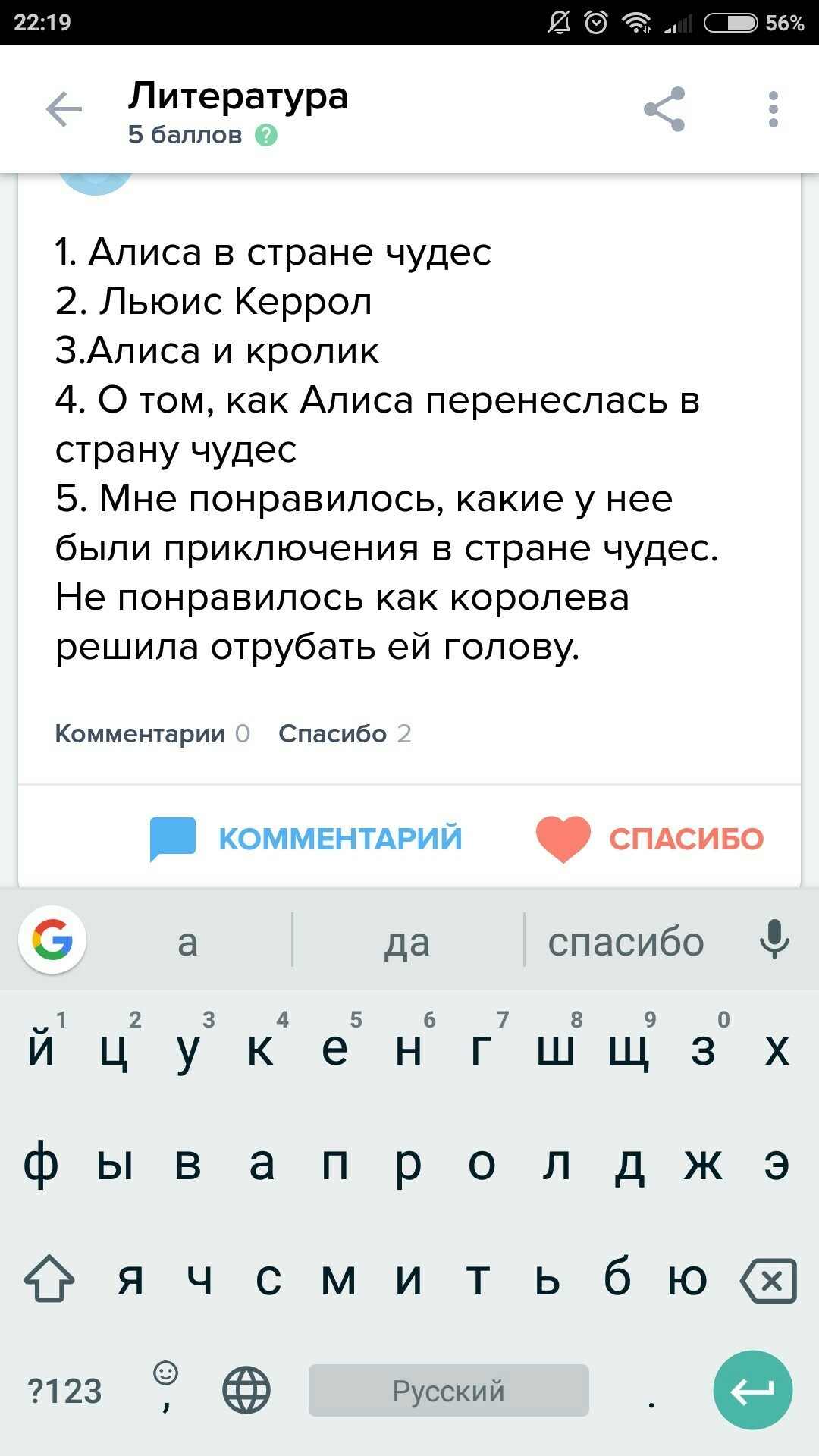The width and height of the screenshot is (819, 1456).
Task: Thank the answer with СПАСИБО heart button
Action: point(650,839)
